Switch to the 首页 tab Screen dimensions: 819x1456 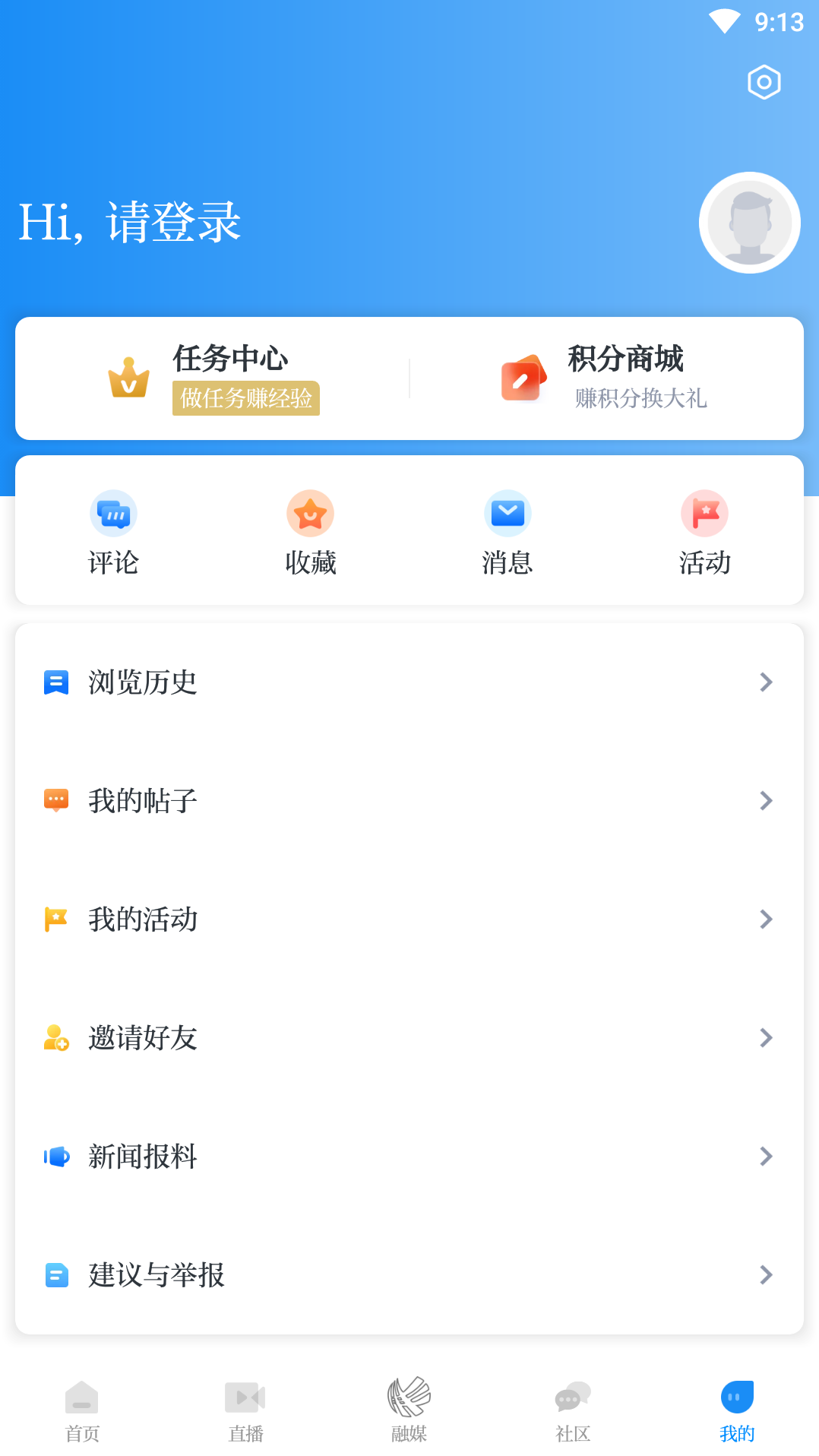point(82,1410)
